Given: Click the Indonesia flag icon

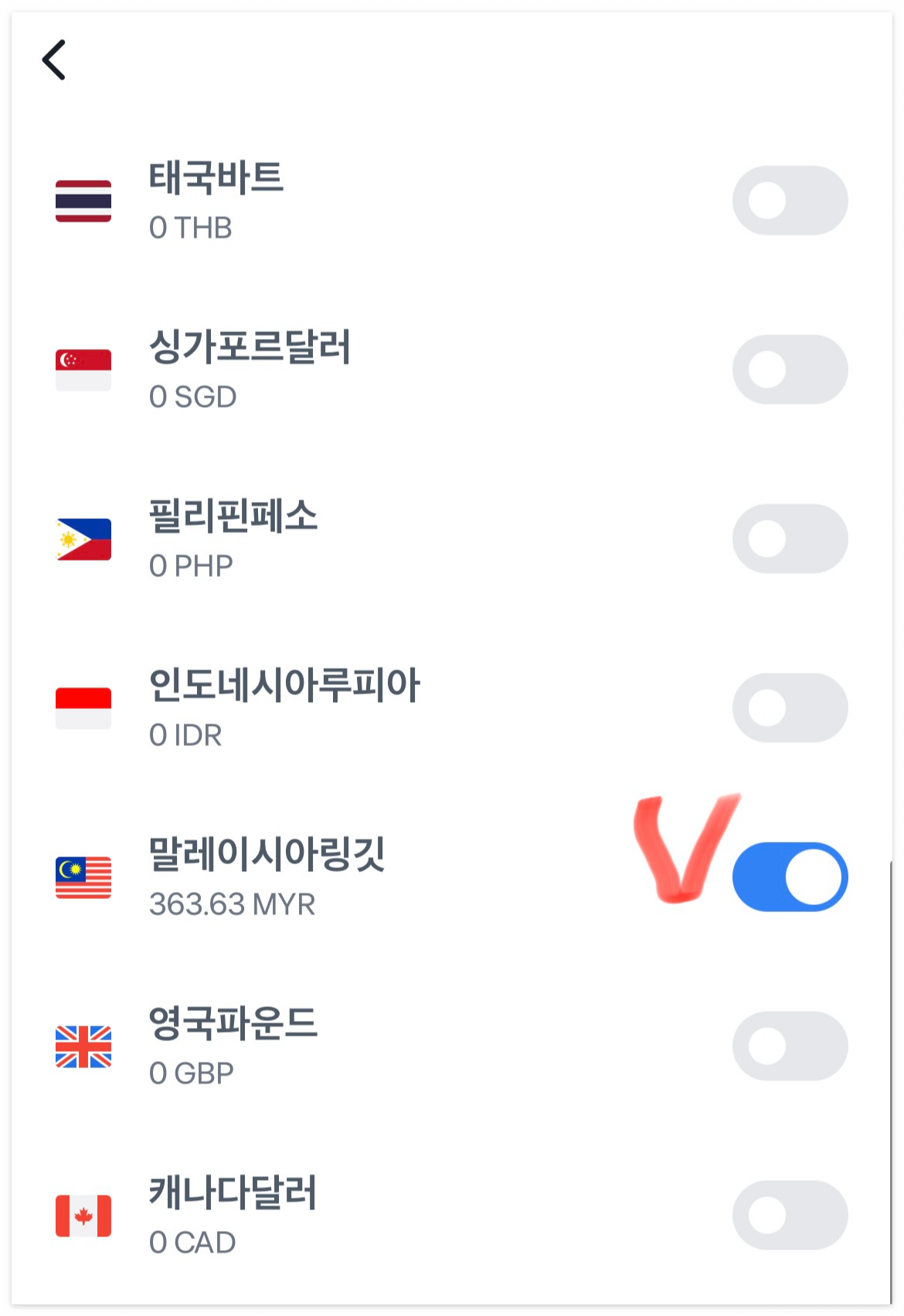Looking at the screenshot, I should [x=81, y=706].
